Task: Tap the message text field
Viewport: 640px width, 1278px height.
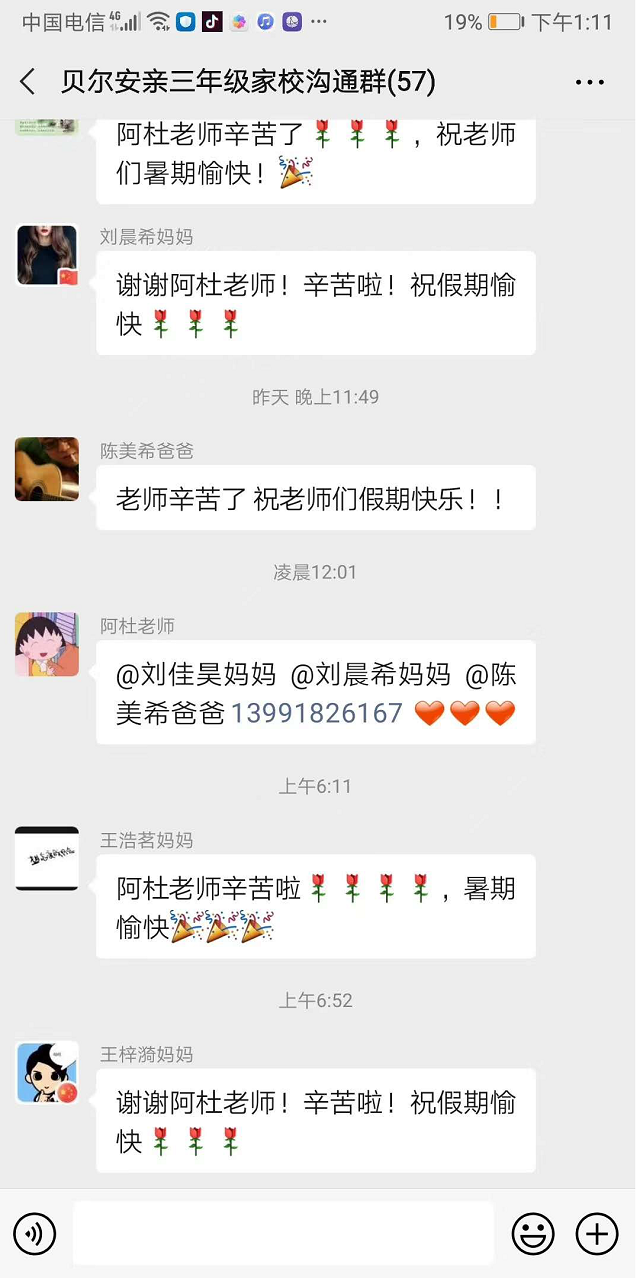Action: pos(283,1234)
